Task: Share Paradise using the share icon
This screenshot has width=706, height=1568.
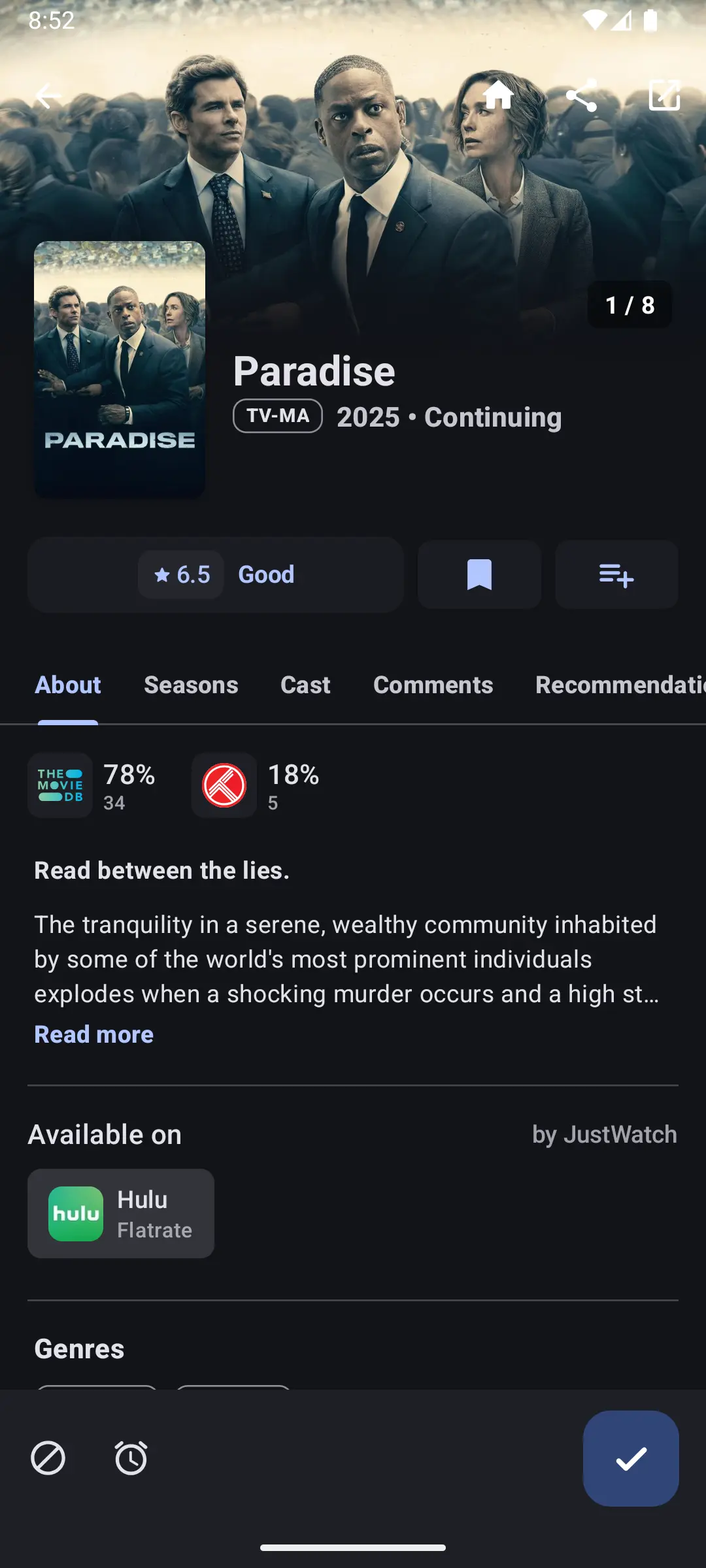Action: (x=581, y=95)
